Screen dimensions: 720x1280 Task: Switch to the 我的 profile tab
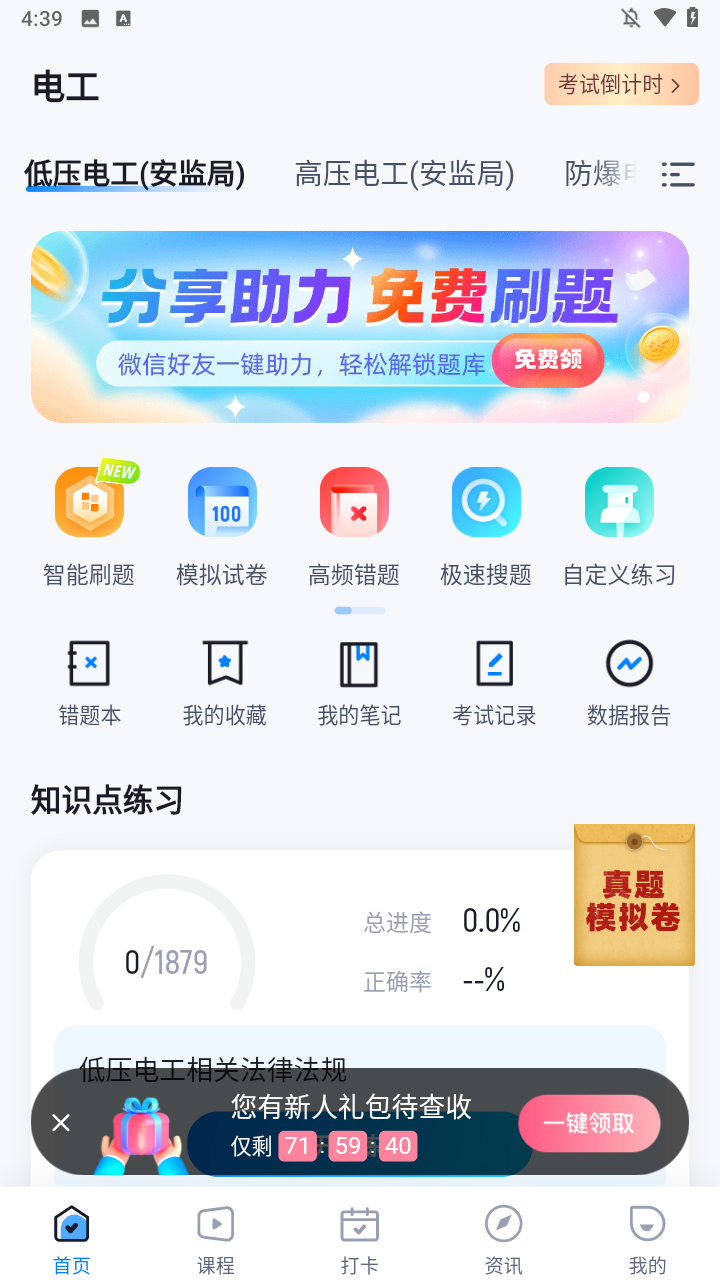click(648, 1237)
